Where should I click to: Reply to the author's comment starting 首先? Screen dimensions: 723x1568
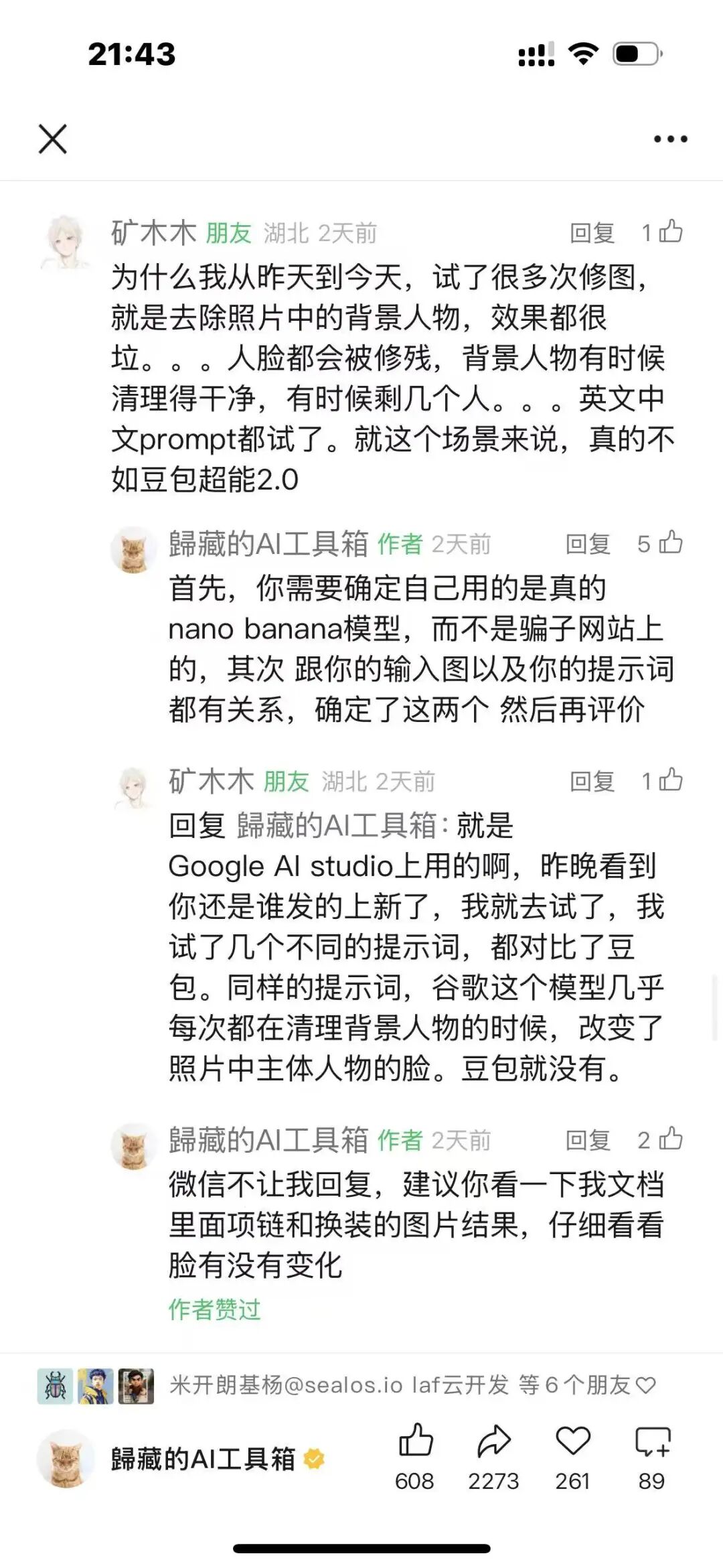pyautogui.click(x=588, y=544)
